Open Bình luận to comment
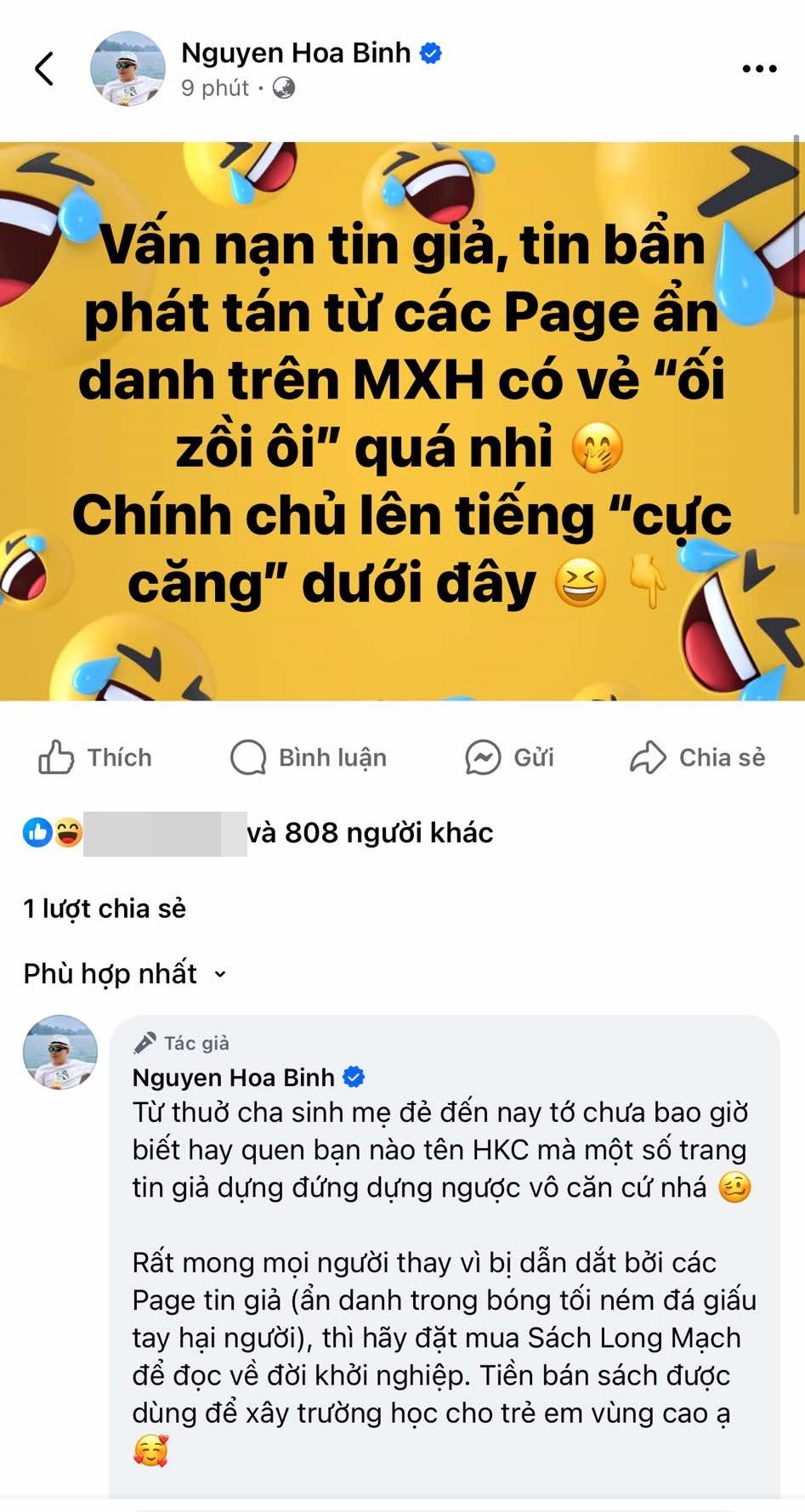Viewport: 805px width, 1512px height. pos(309,757)
